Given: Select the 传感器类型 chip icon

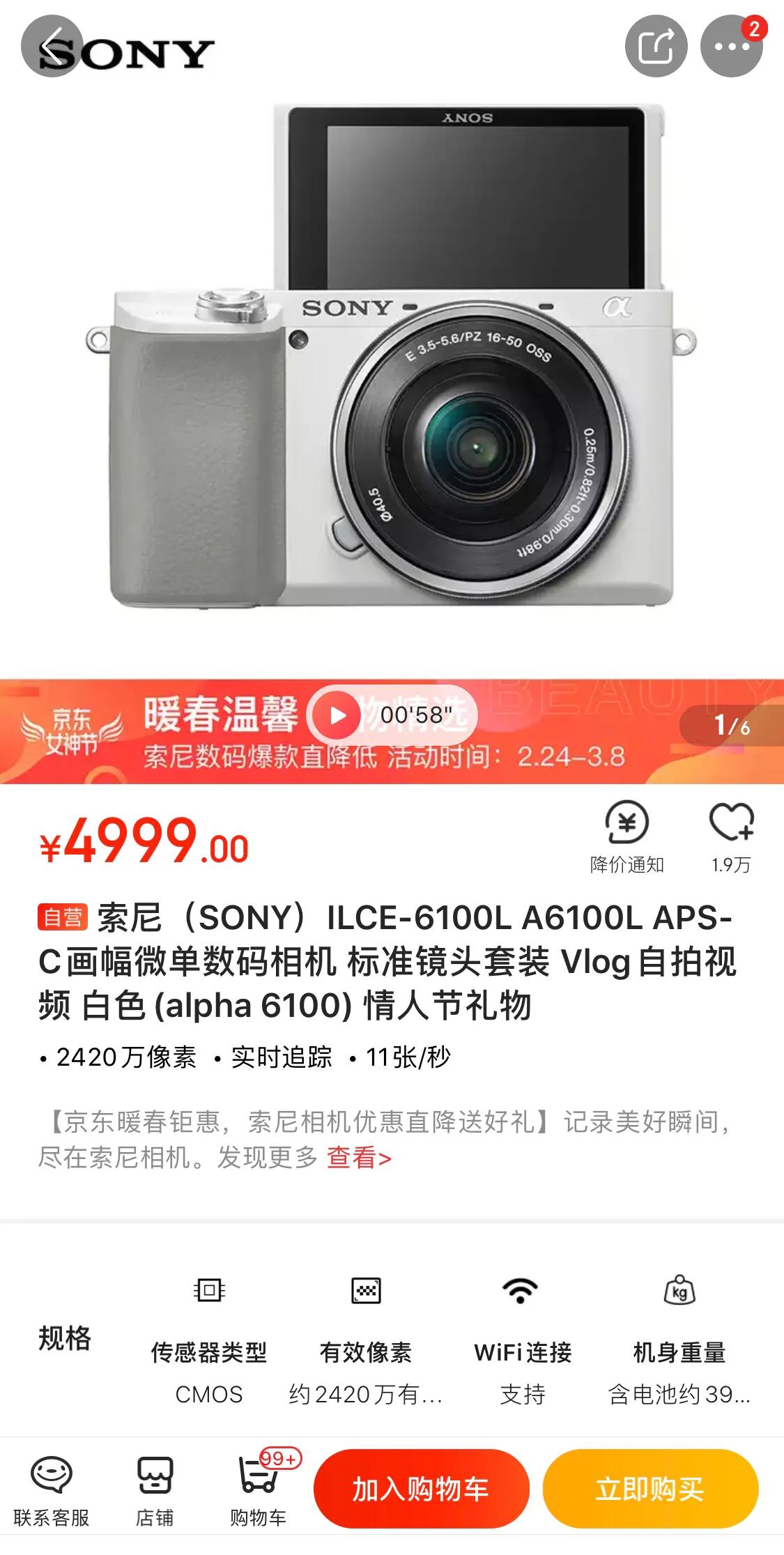Looking at the screenshot, I should (210, 1292).
